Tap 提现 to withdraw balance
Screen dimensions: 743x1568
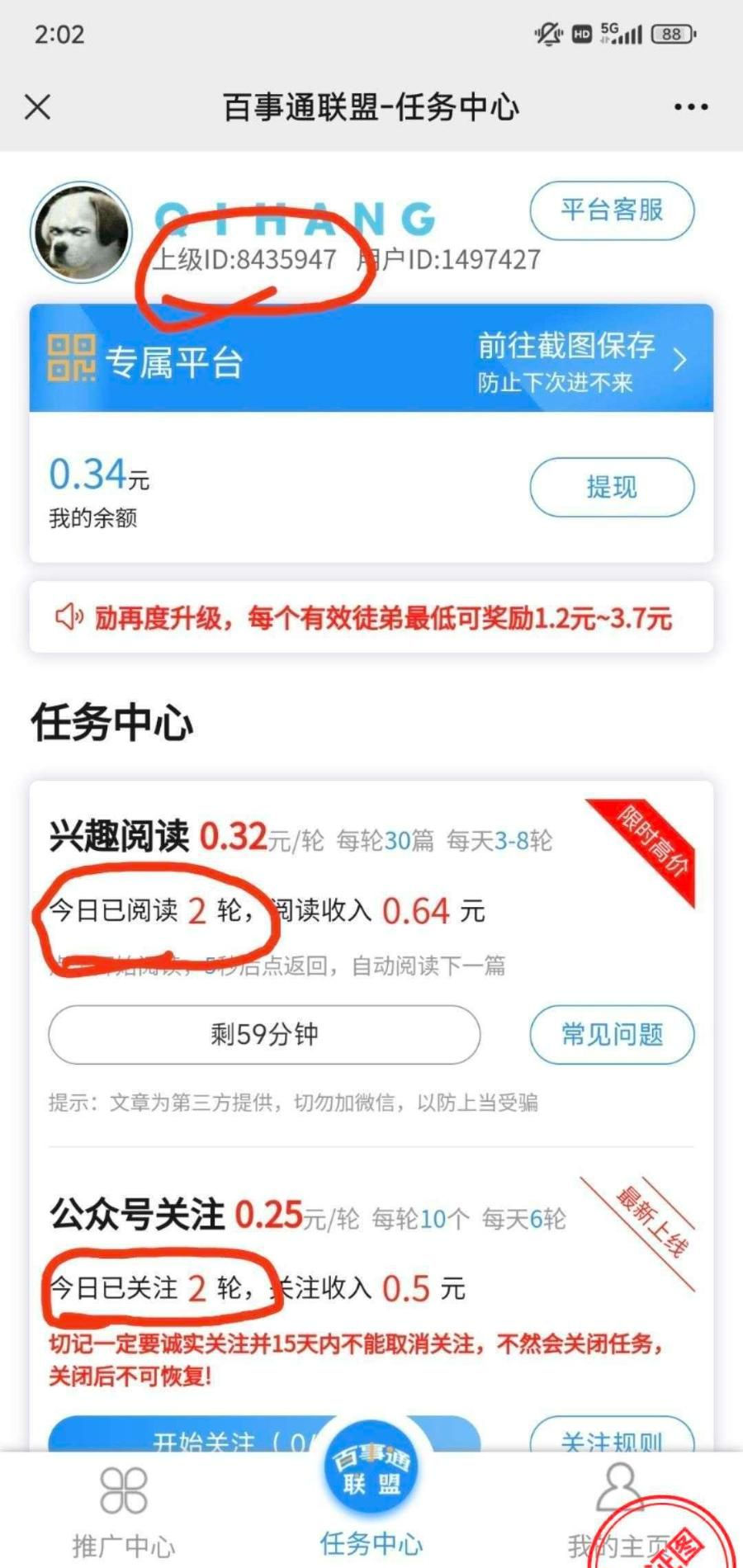pos(612,487)
